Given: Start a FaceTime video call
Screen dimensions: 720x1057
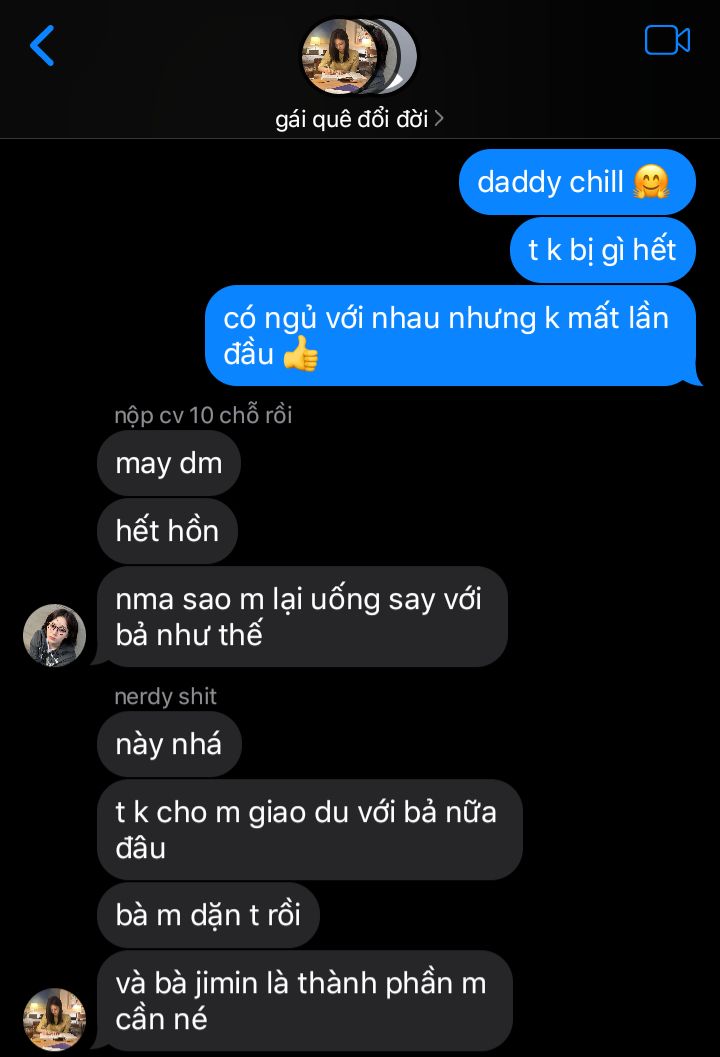Looking at the screenshot, I should pyautogui.click(x=667, y=41).
